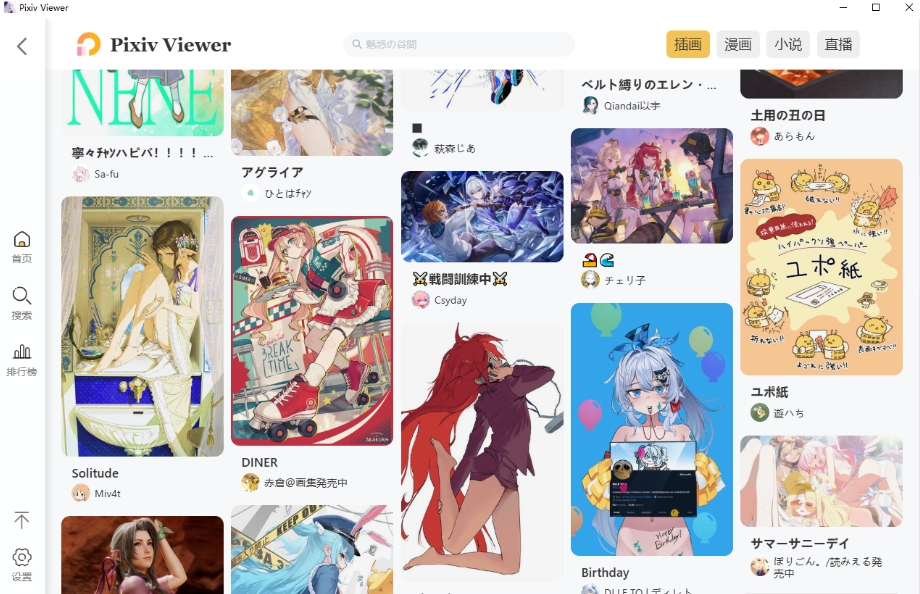Open 设置 settings

(22, 563)
